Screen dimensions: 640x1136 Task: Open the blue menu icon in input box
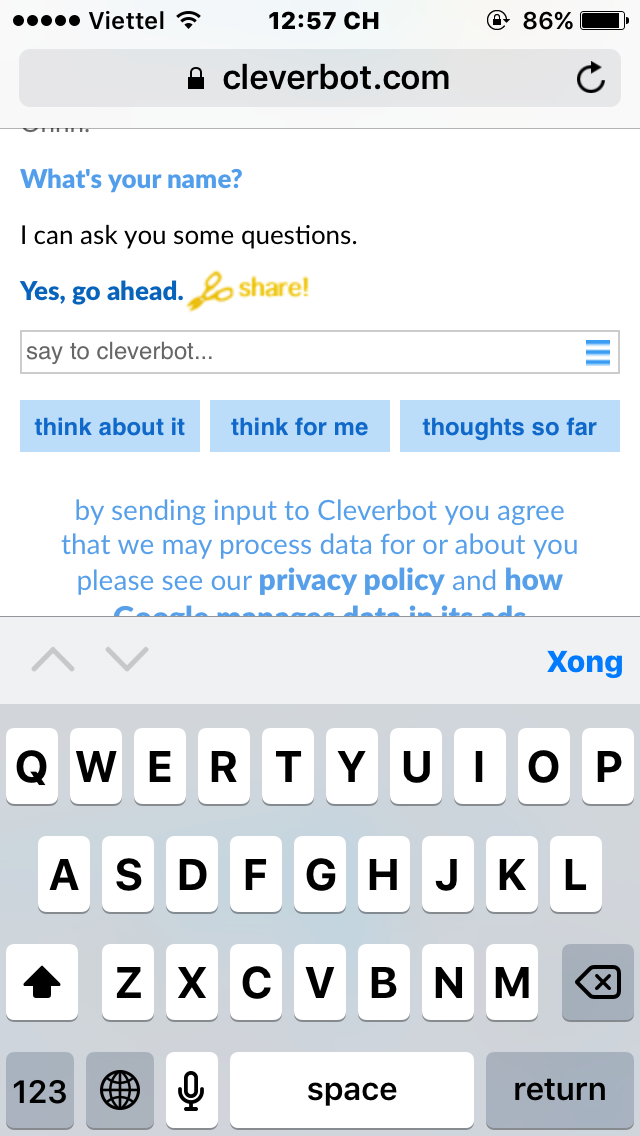click(x=598, y=353)
